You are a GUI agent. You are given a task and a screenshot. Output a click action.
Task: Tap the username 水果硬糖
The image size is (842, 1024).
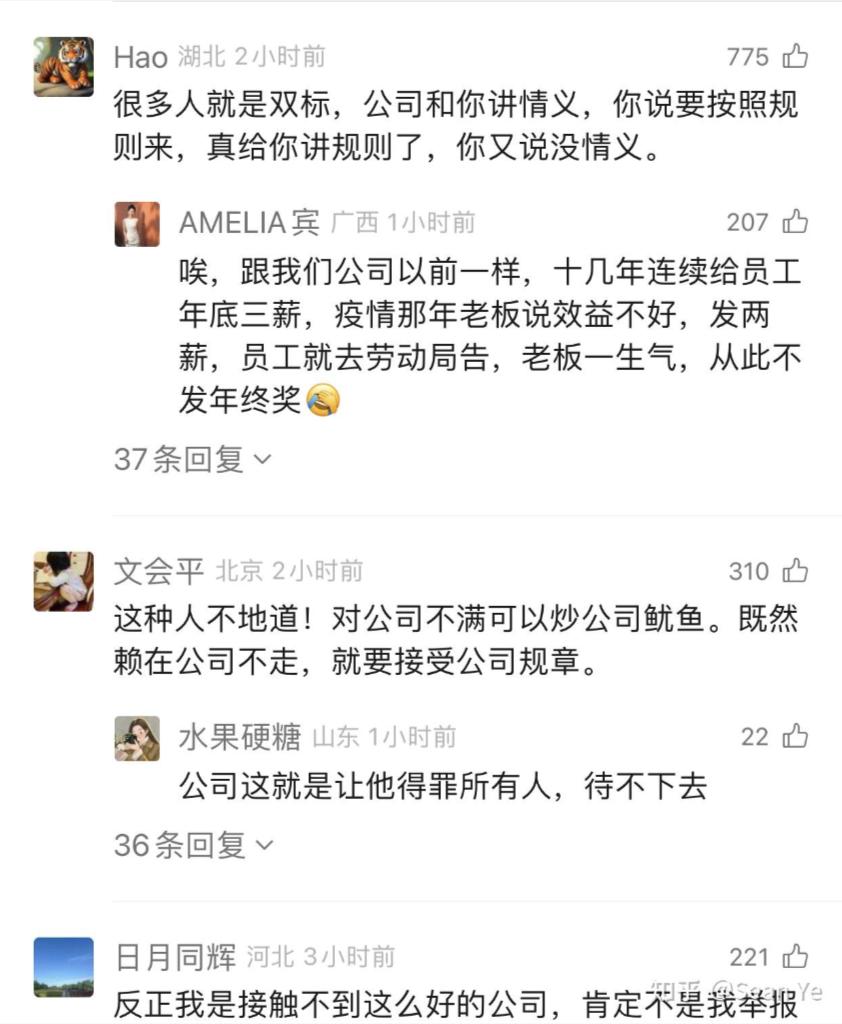point(240,737)
